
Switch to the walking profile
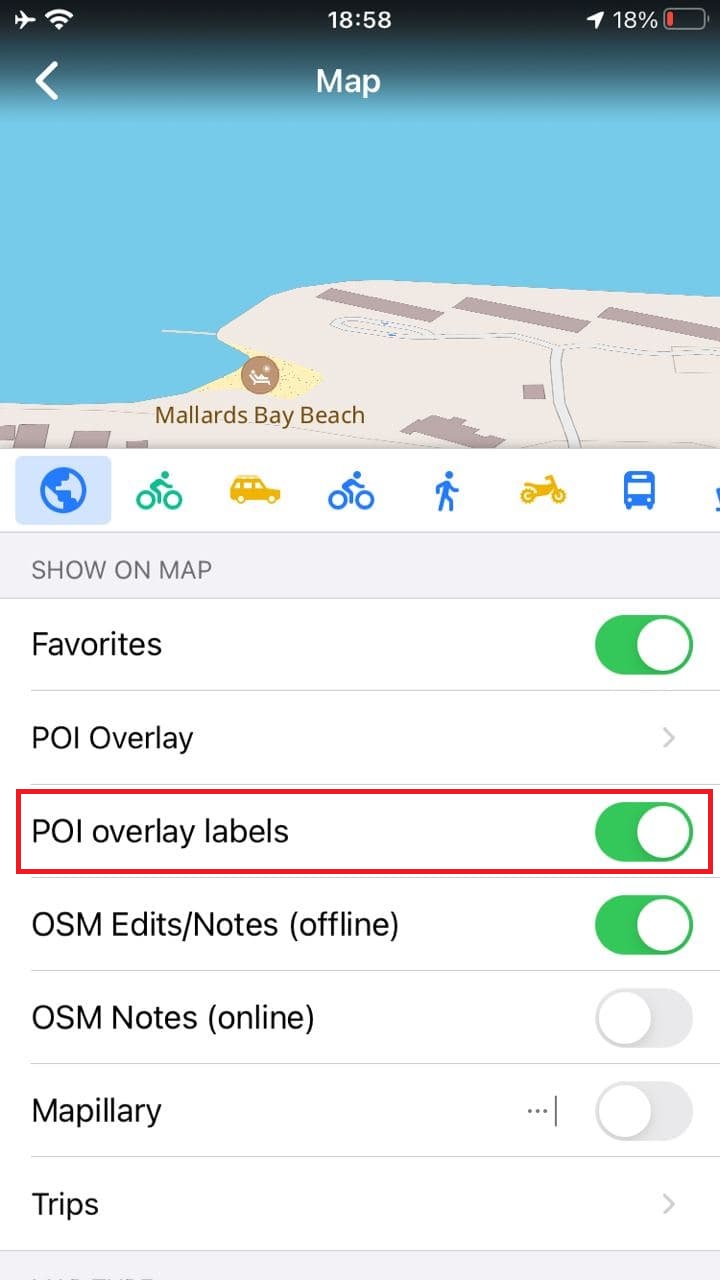pyautogui.click(x=446, y=491)
